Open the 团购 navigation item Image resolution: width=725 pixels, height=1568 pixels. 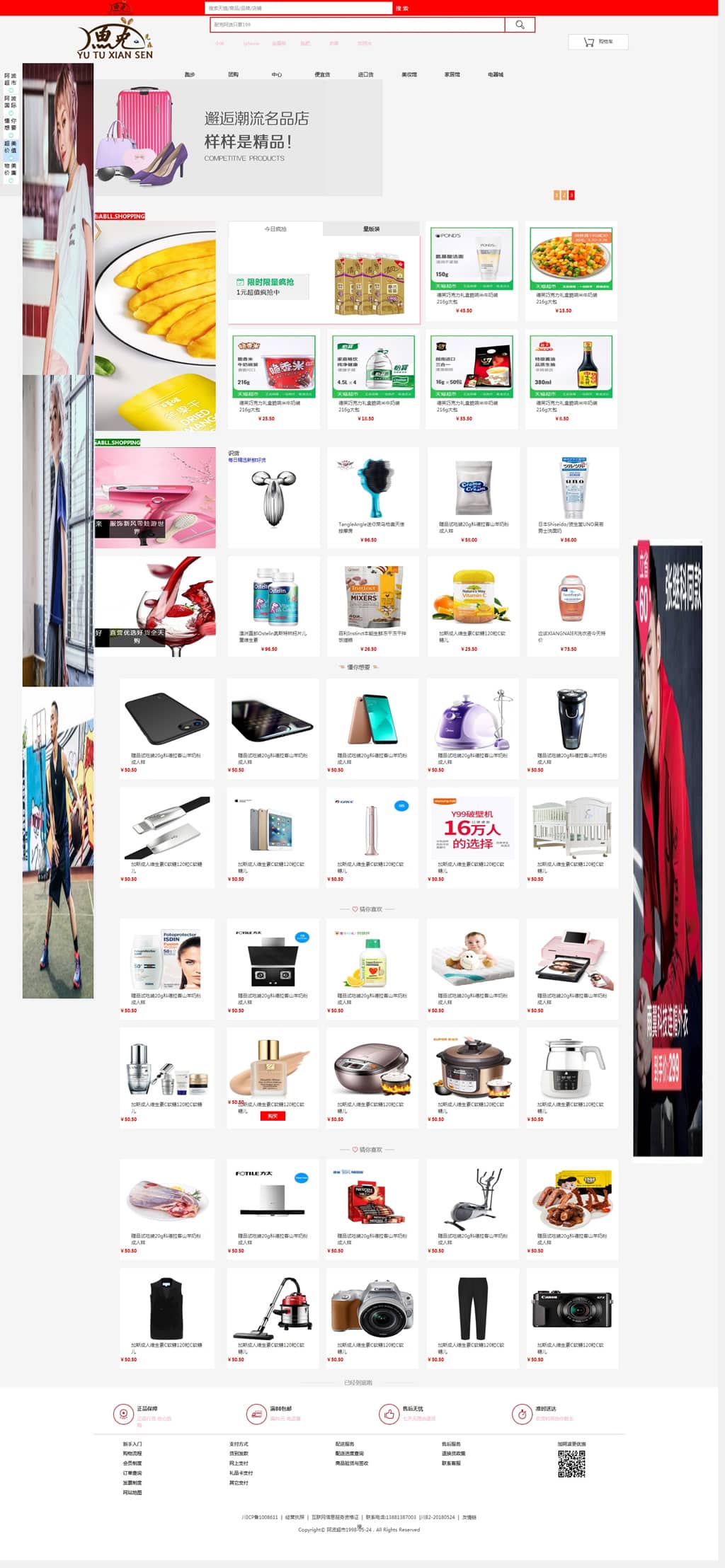pos(233,74)
